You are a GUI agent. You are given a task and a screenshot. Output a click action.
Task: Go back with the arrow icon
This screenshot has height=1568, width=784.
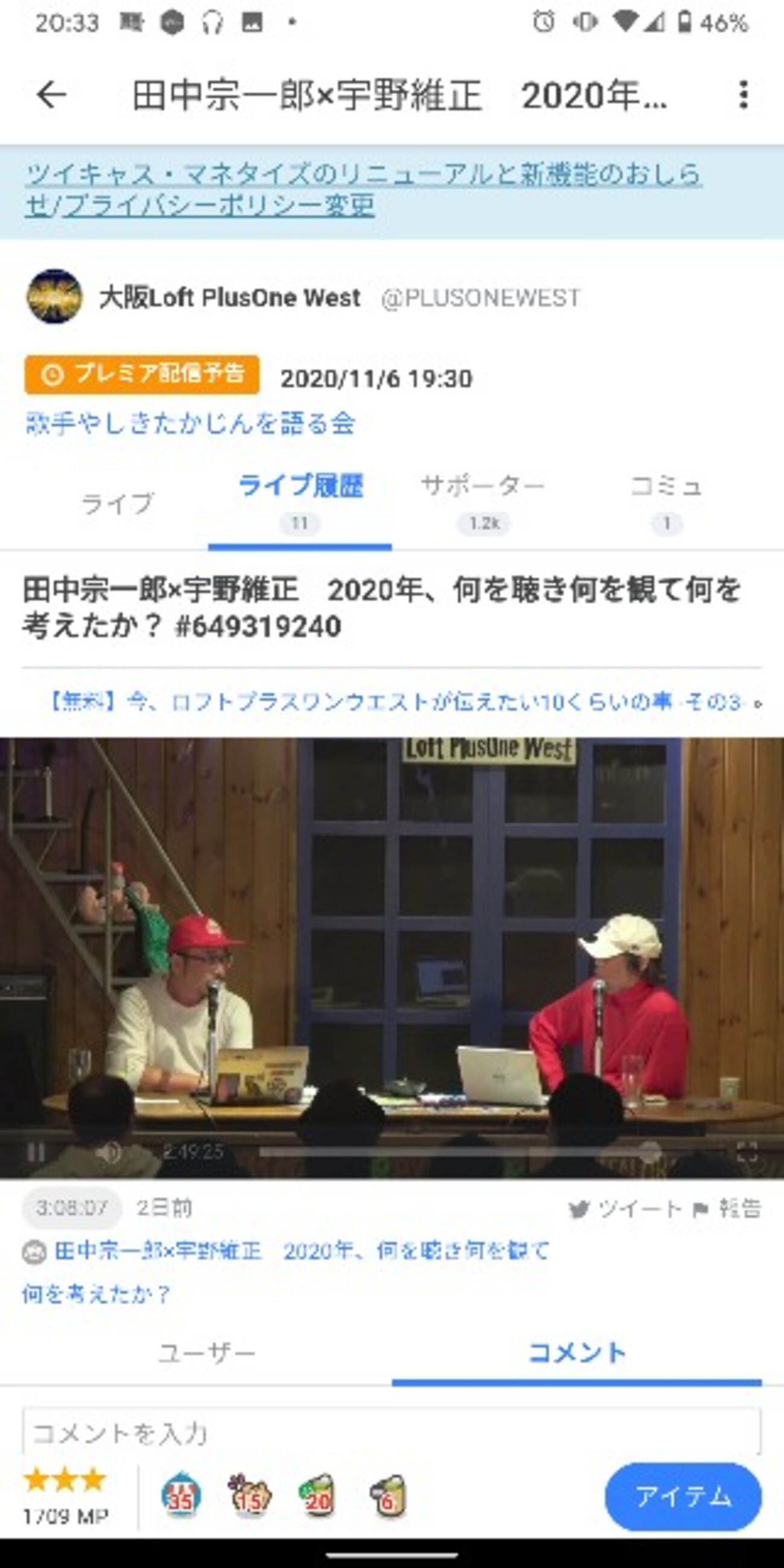tap(51, 95)
